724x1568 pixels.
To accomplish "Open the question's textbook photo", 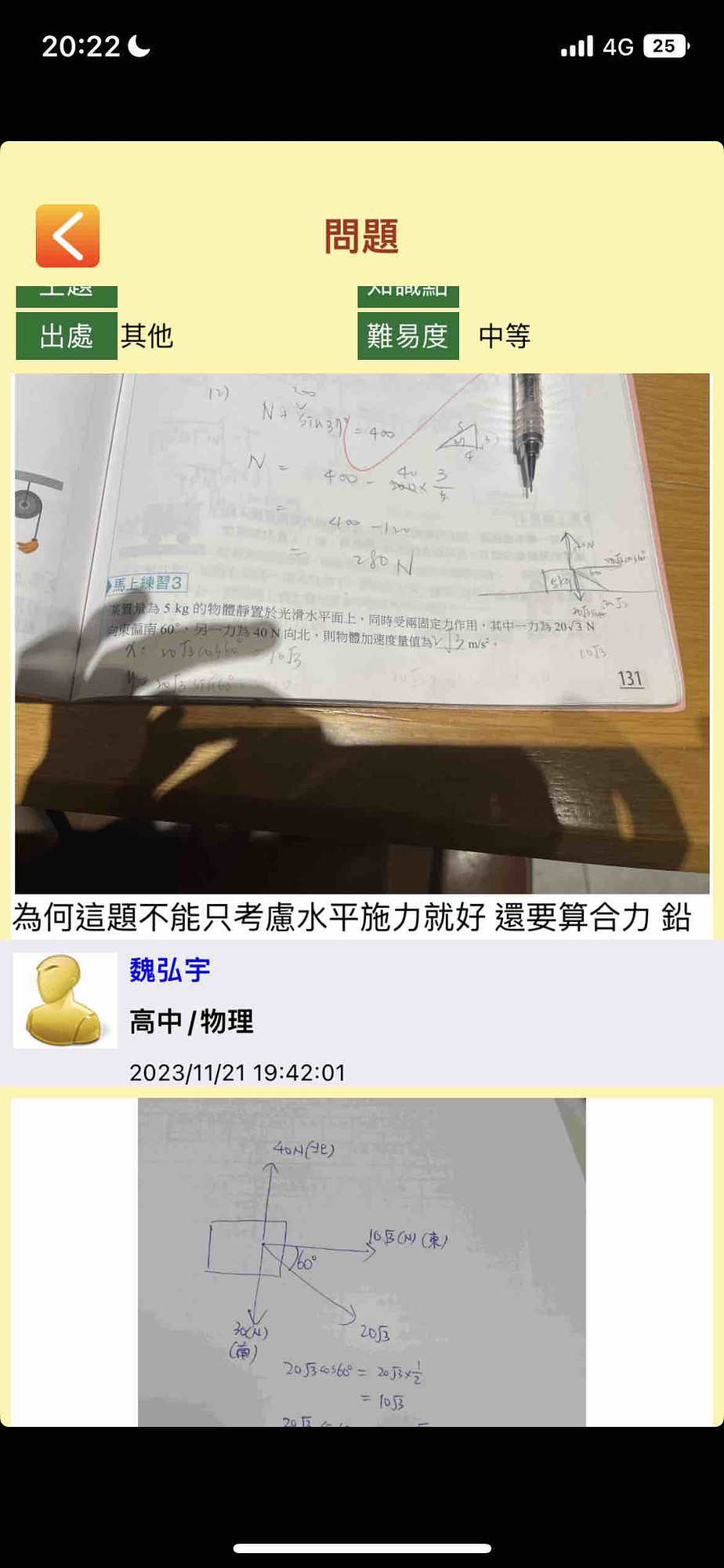I will click(x=362, y=633).
